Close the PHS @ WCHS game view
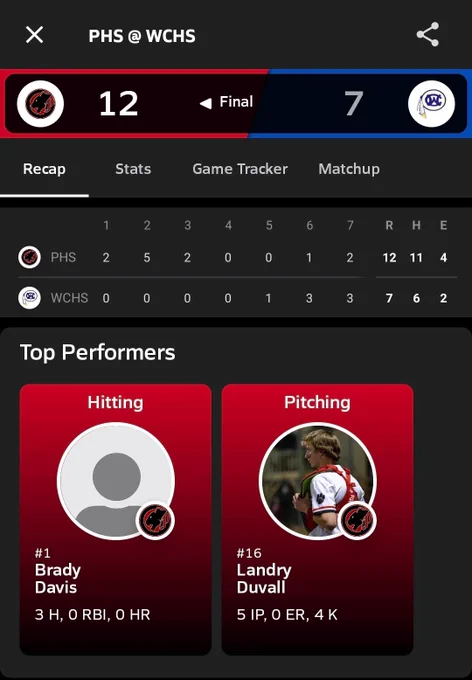The width and height of the screenshot is (472, 680). (x=34, y=35)
